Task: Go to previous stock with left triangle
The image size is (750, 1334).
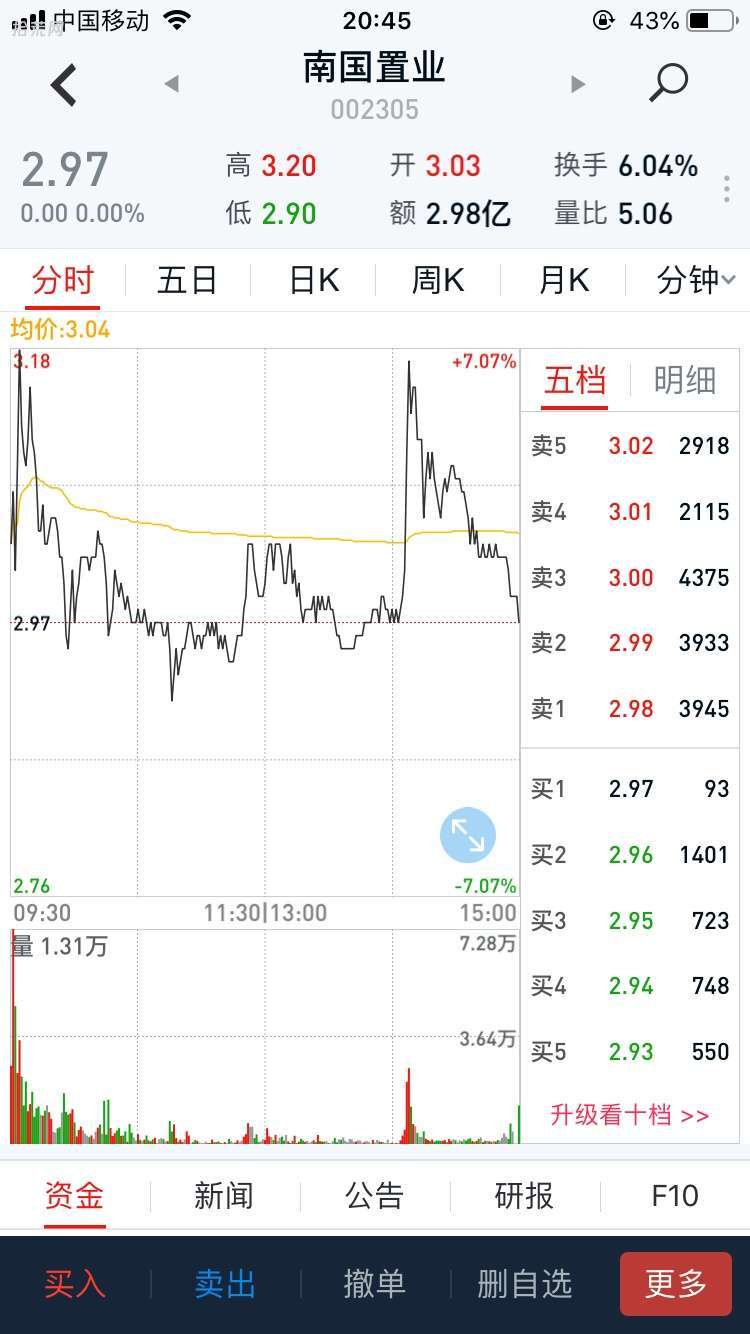Action: pyautogui.click(x=172, y=84)
